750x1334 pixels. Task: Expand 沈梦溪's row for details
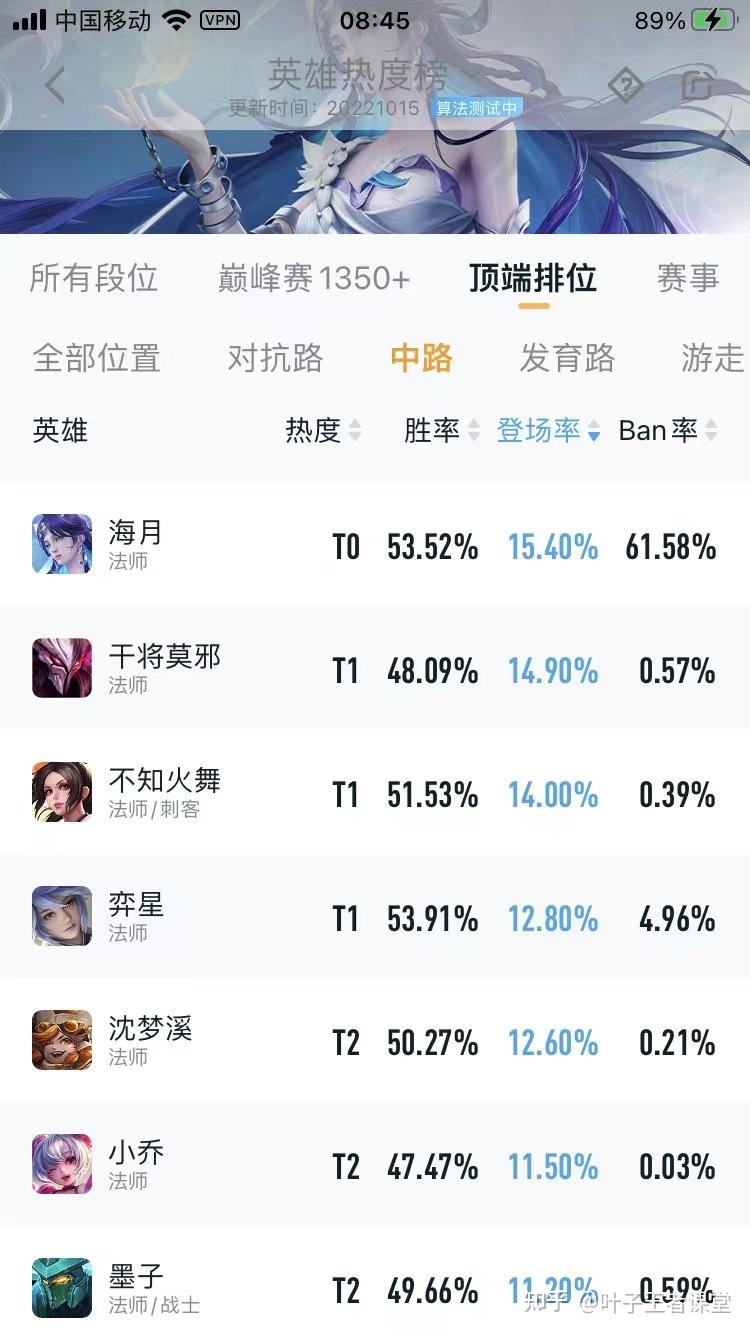point(375,1041)
